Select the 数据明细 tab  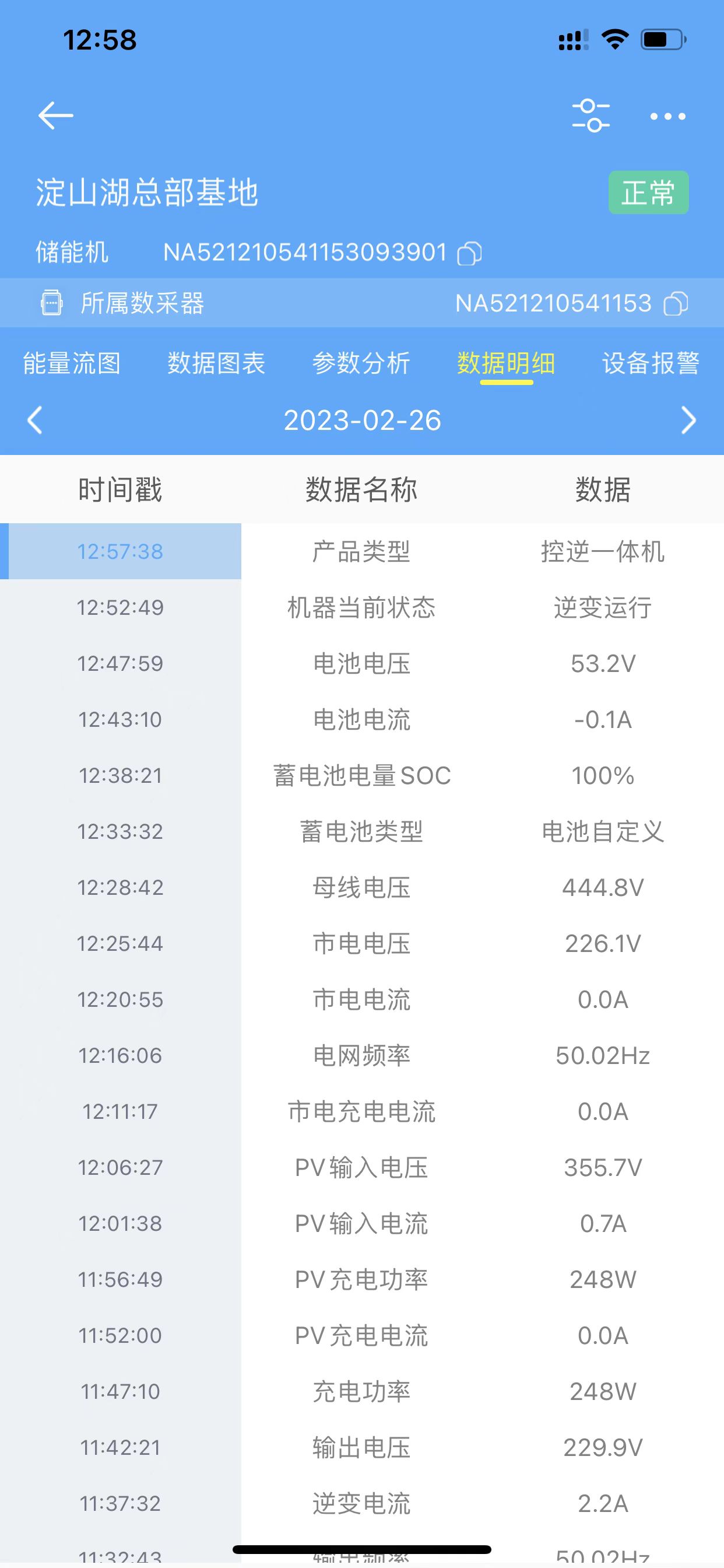505,363
